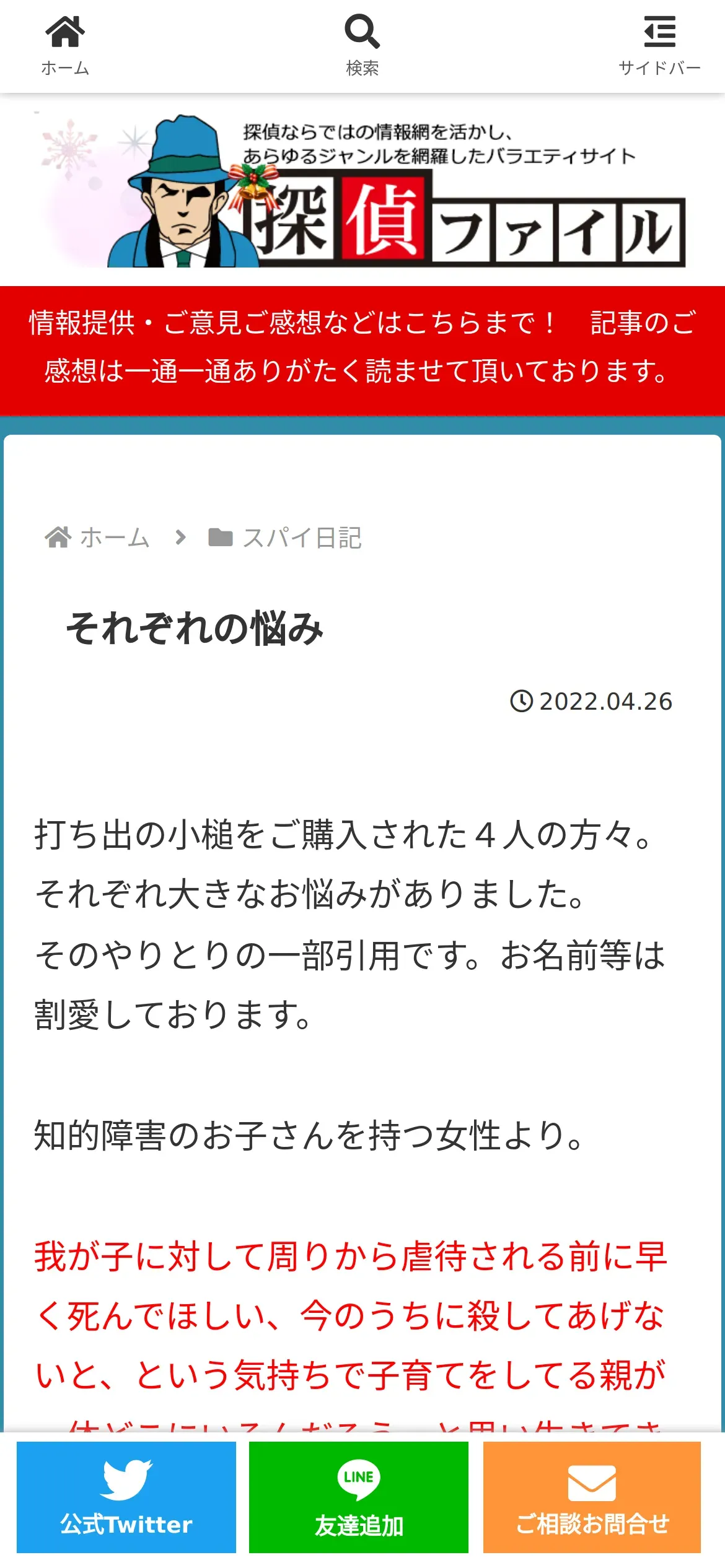725x1568 pixels.
Task: Open the スパイ日記 category breadcrumb
Action: coord(285,538)
